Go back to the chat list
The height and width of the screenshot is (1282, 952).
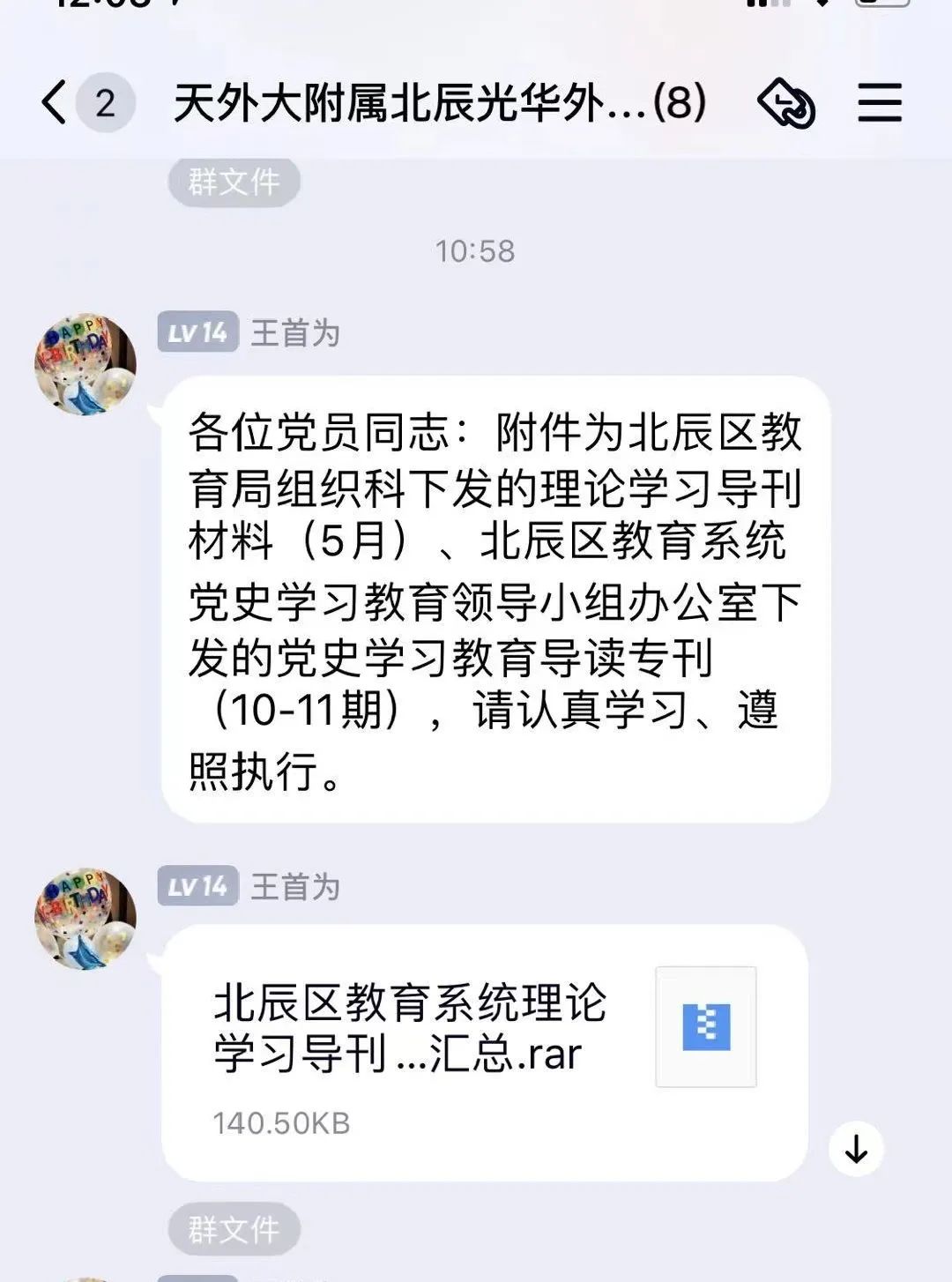tap(55, 102)
